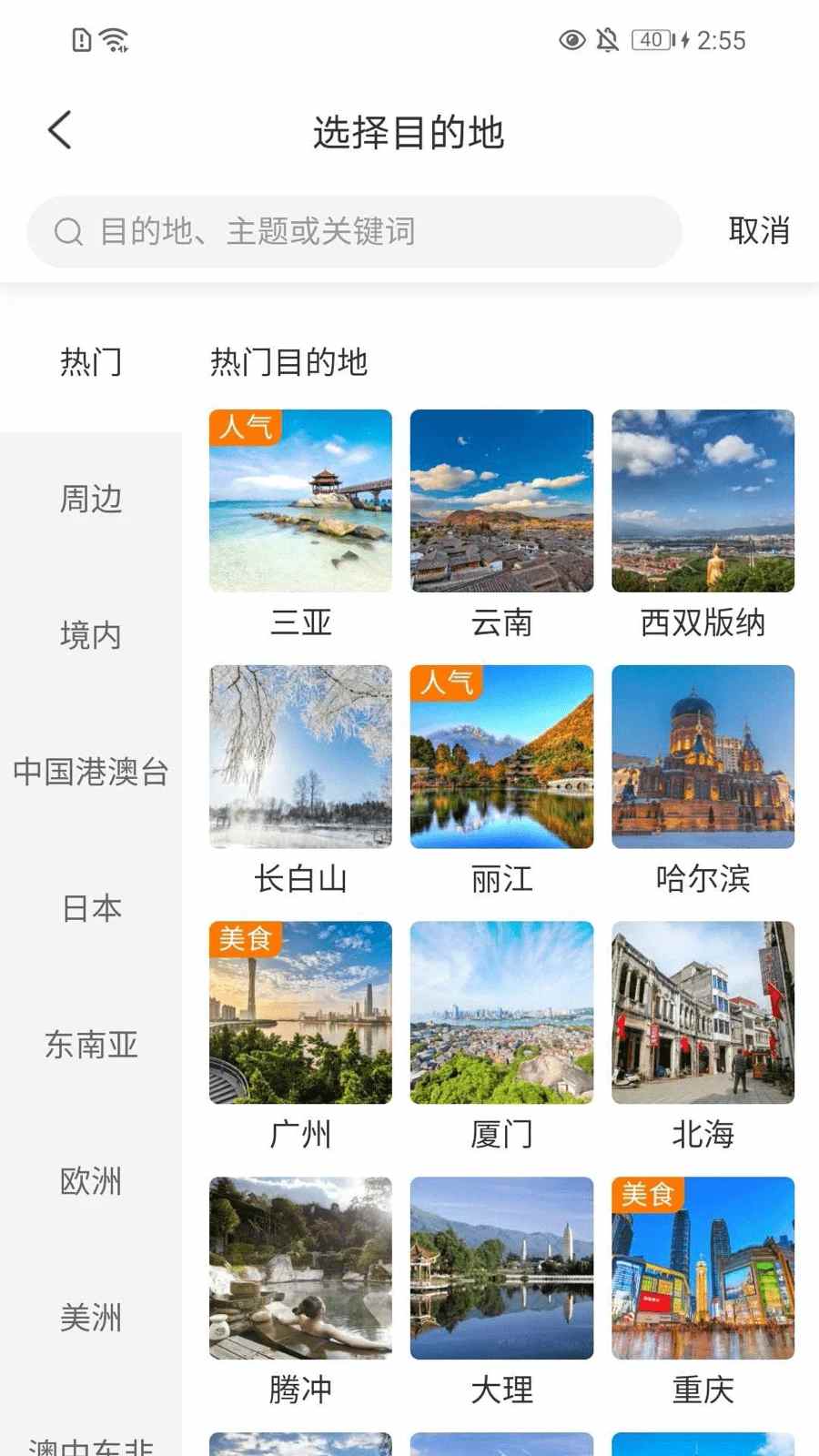Click the destination search input field
Viewport: 819px width, 1456px height.
click(x=355, y=232)
